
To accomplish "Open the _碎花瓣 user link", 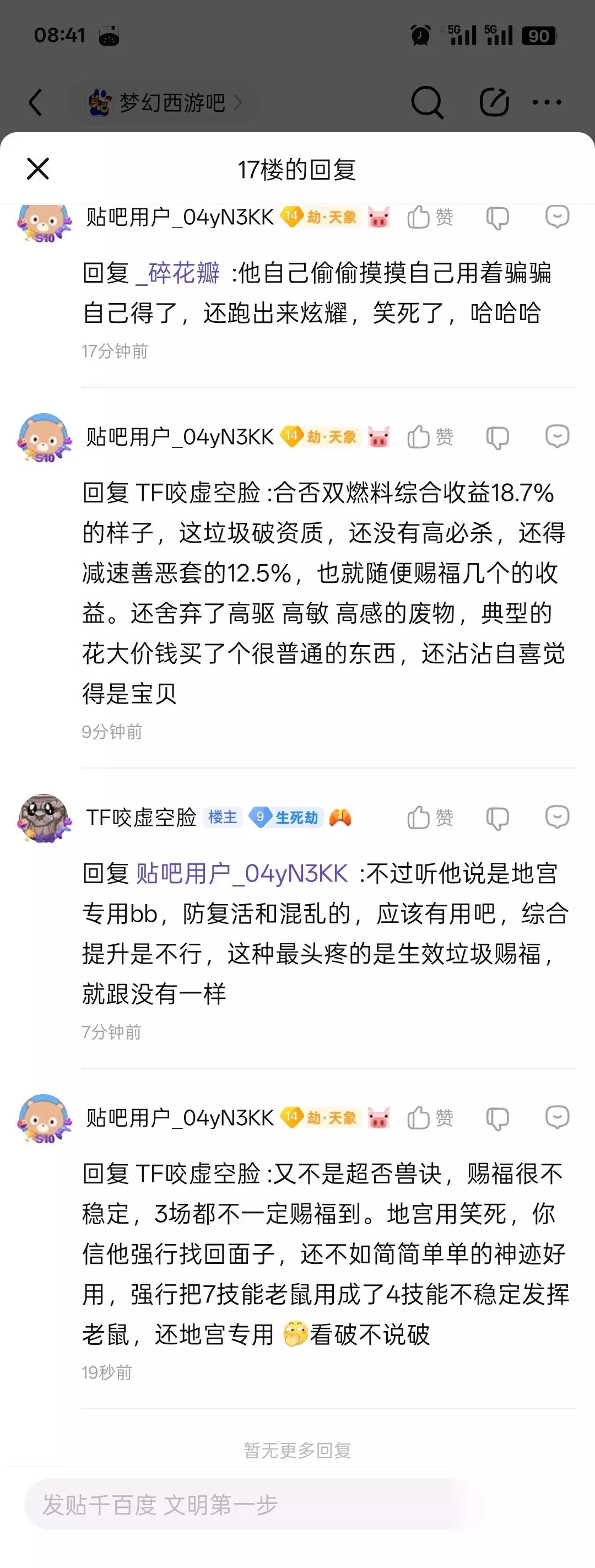I will [x=177, y=273].
